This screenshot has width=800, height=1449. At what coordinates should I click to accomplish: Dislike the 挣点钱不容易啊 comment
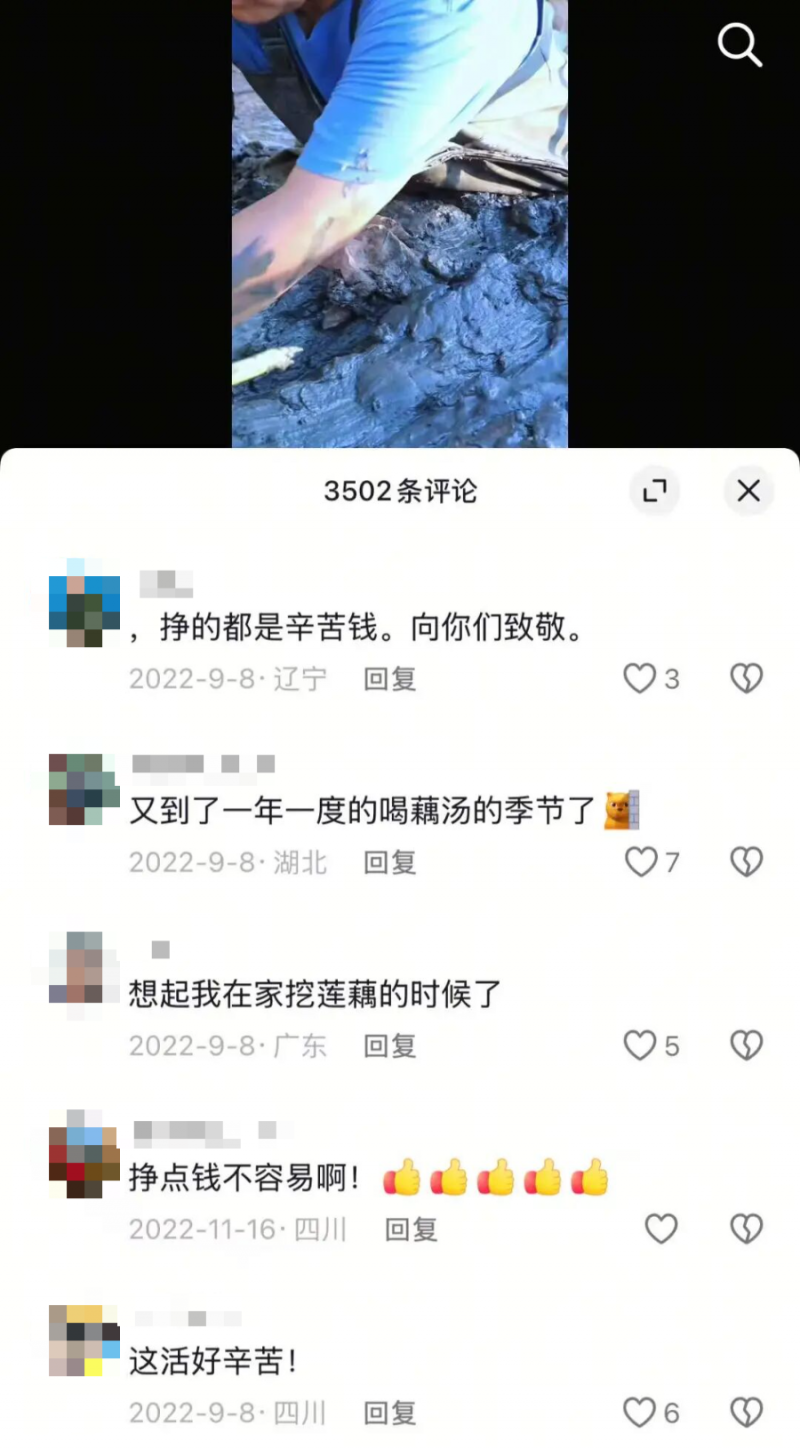click(746, 1229)
